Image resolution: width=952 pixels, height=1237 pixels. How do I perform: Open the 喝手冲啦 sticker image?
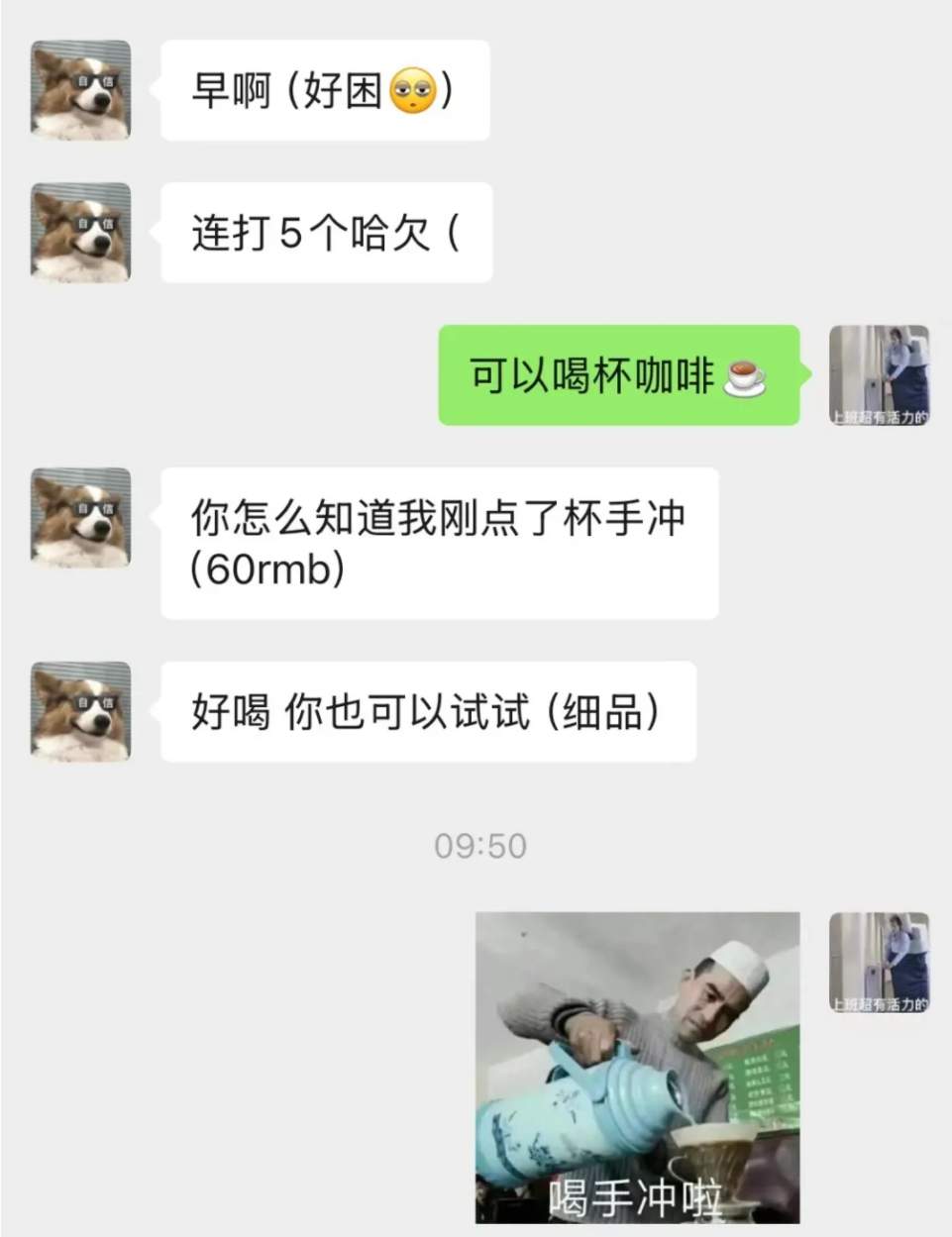[637, 1068]
